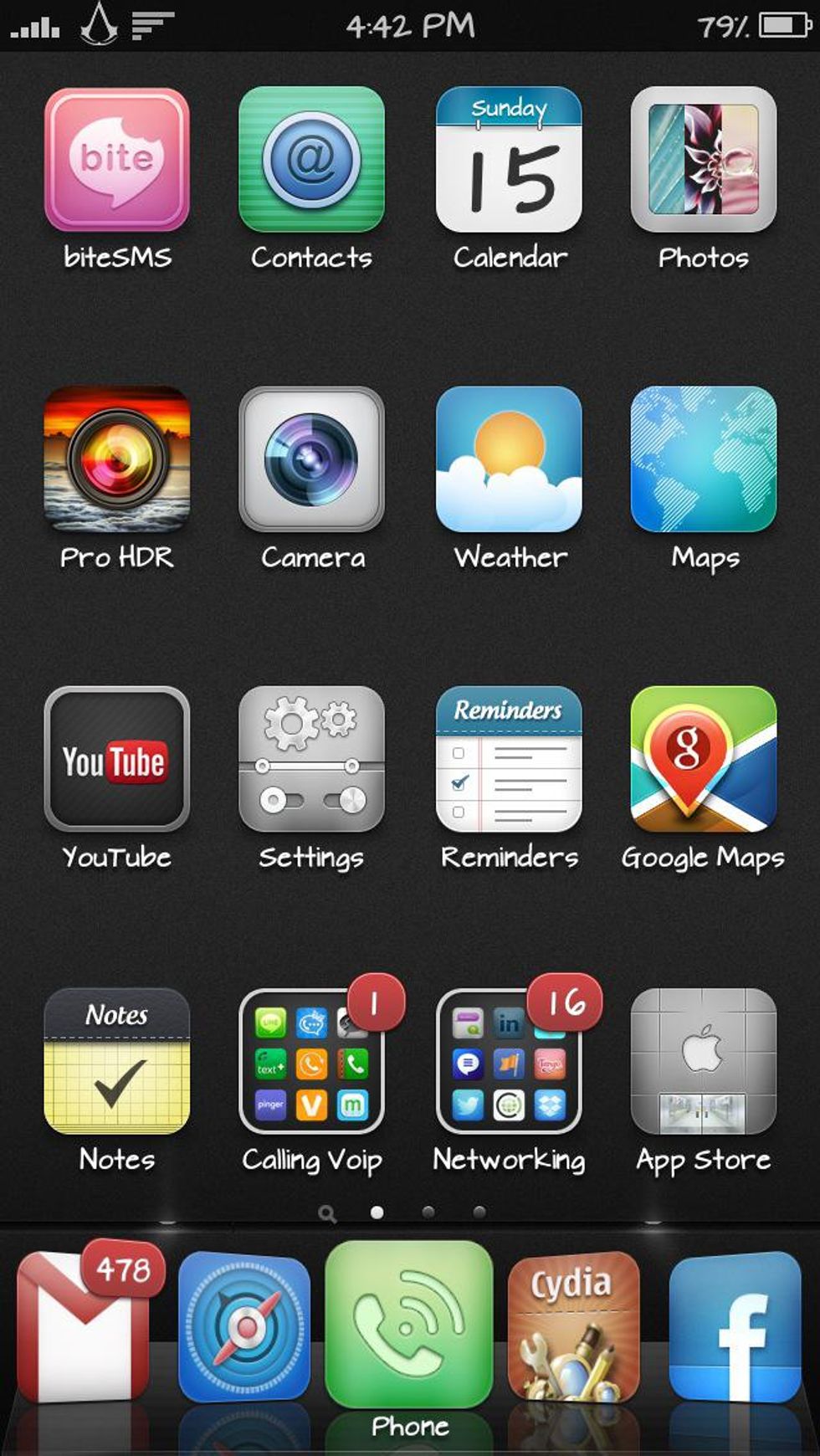This screenshot has height=1456, width=820.
Task: Launch Cydia from the dock
Action: click(x=573, y=1326)
